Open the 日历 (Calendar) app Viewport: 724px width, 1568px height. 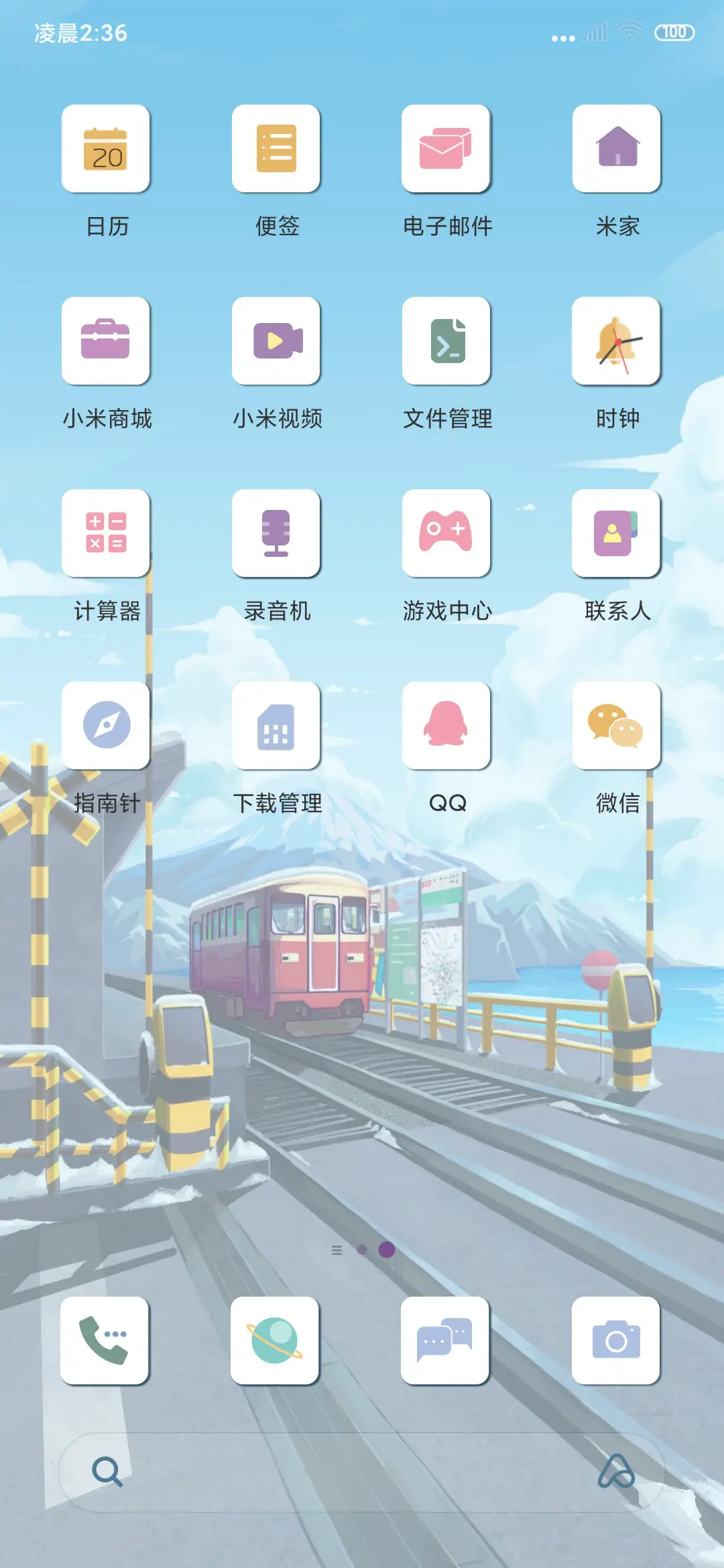point(106,149)
